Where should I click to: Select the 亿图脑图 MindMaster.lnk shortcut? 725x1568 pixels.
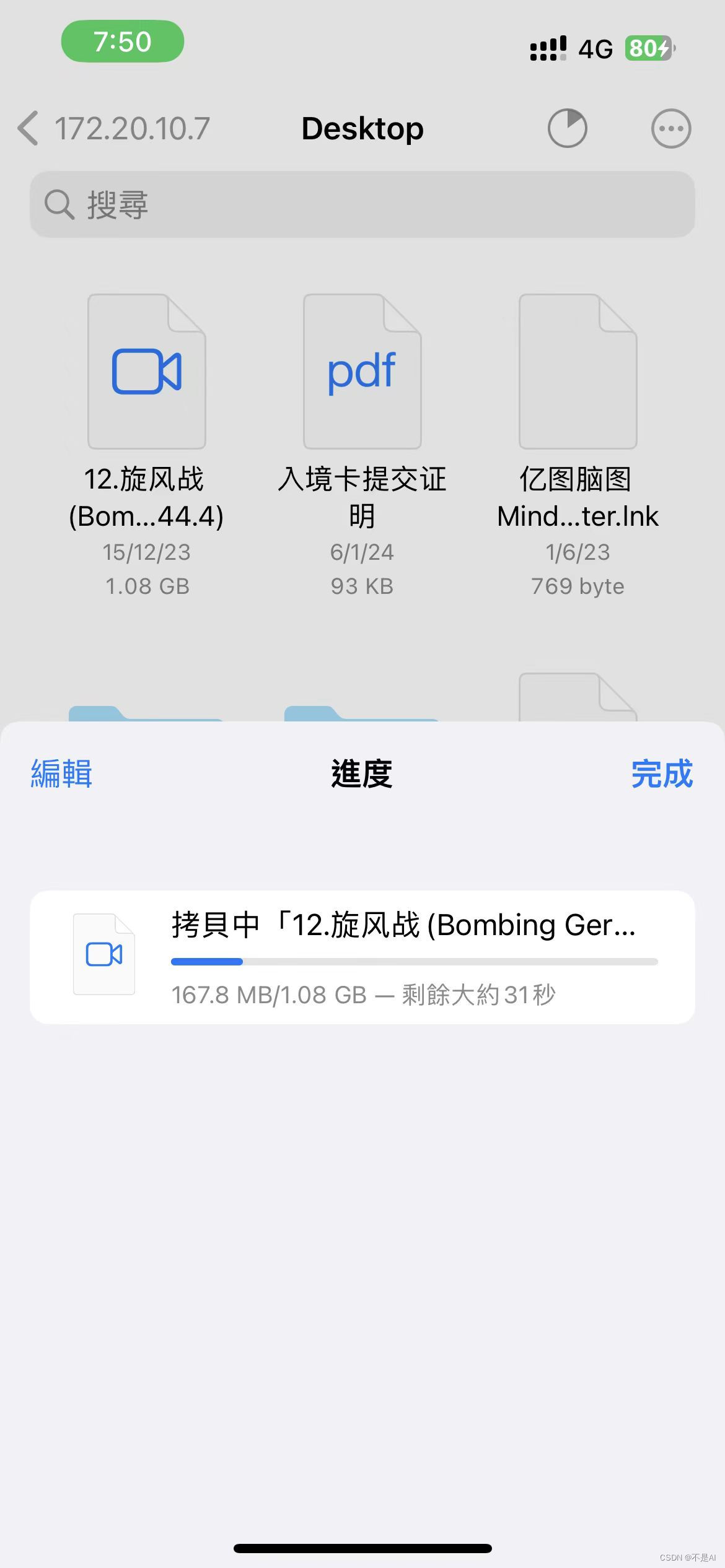pyautogui.click(x=577, y=372)
